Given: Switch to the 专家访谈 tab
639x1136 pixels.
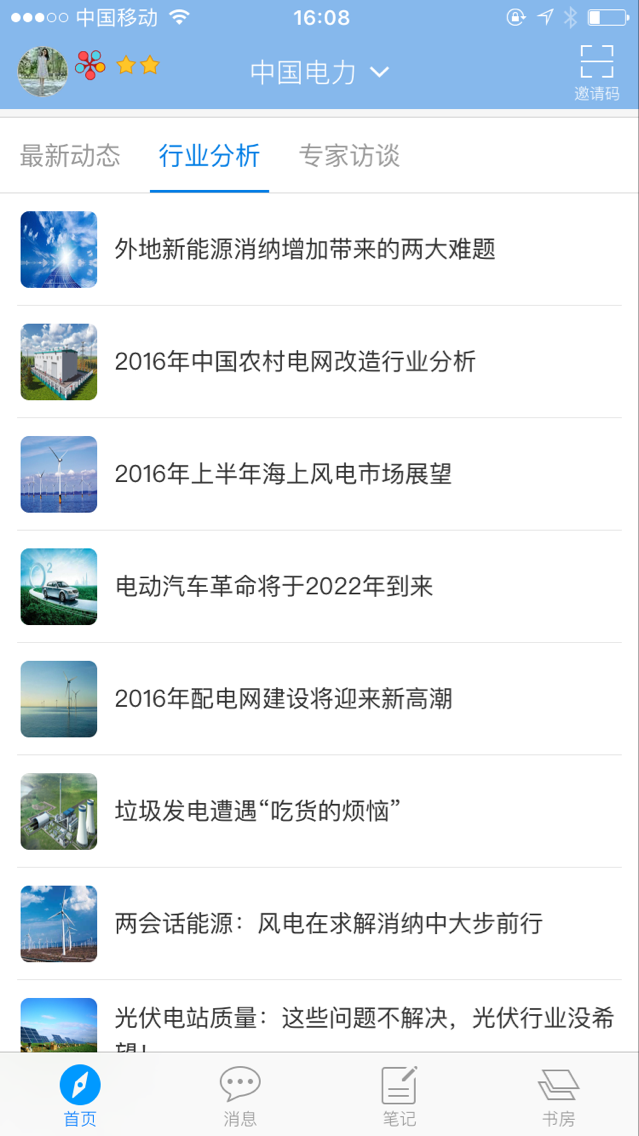Looking at the screenshot, I should (x=349, y=156).
